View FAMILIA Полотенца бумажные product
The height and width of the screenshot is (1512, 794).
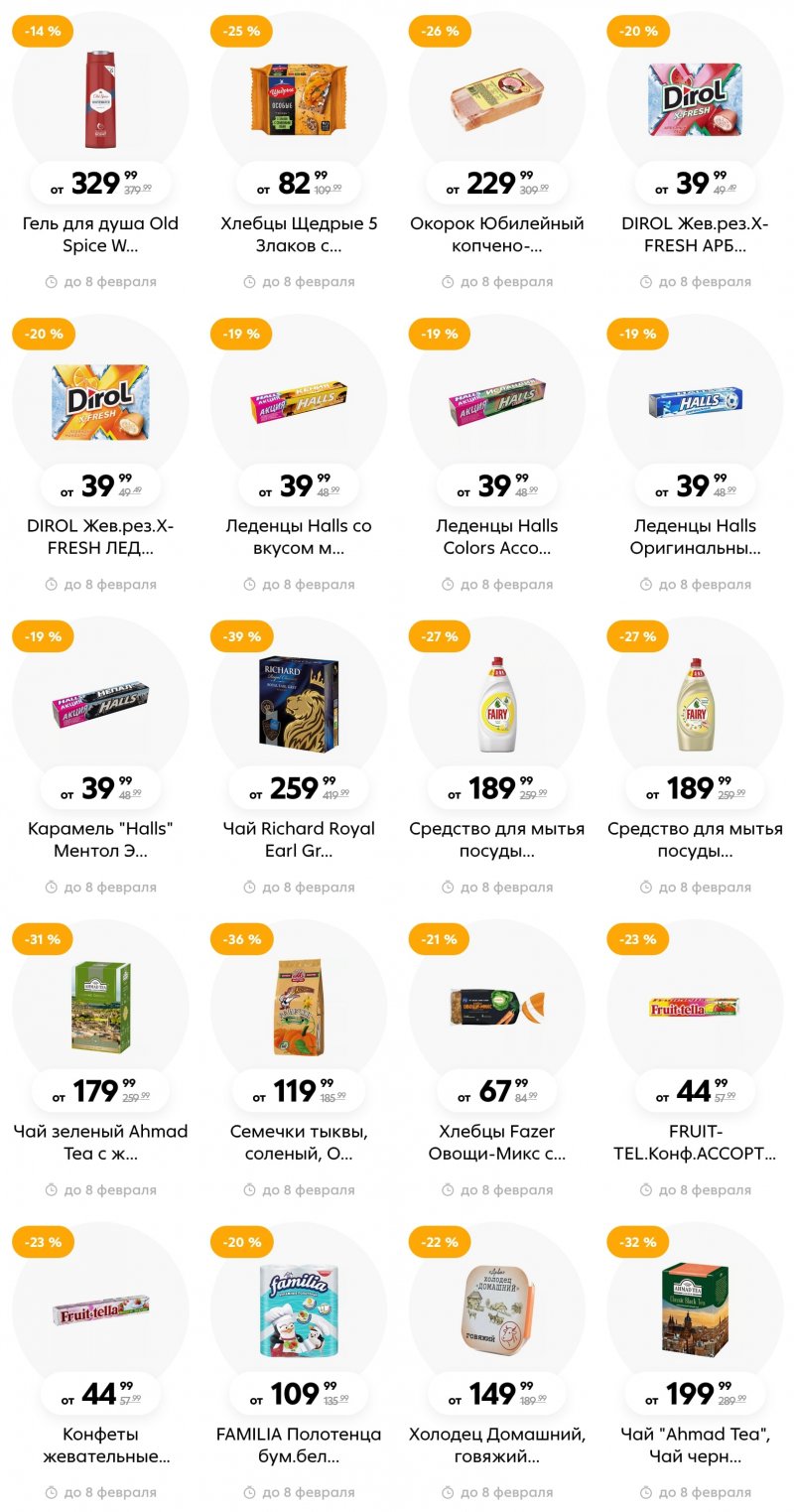click(x=299, y=1310)
